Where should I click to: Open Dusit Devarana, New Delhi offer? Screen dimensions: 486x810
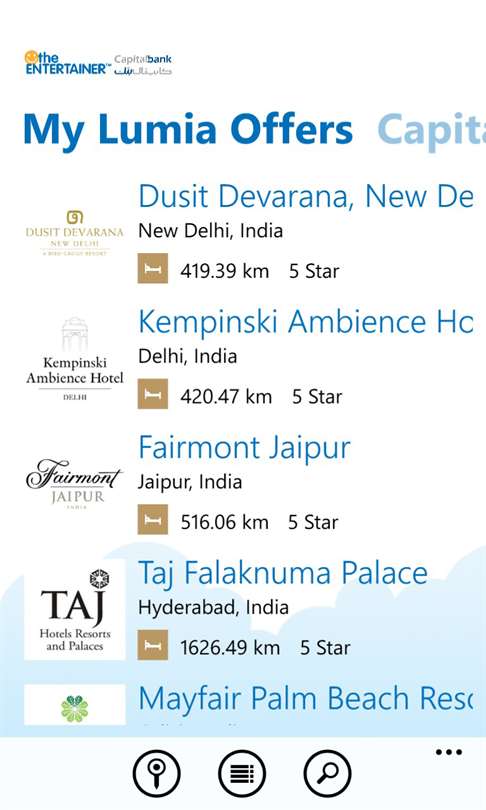tap(248, 233)
